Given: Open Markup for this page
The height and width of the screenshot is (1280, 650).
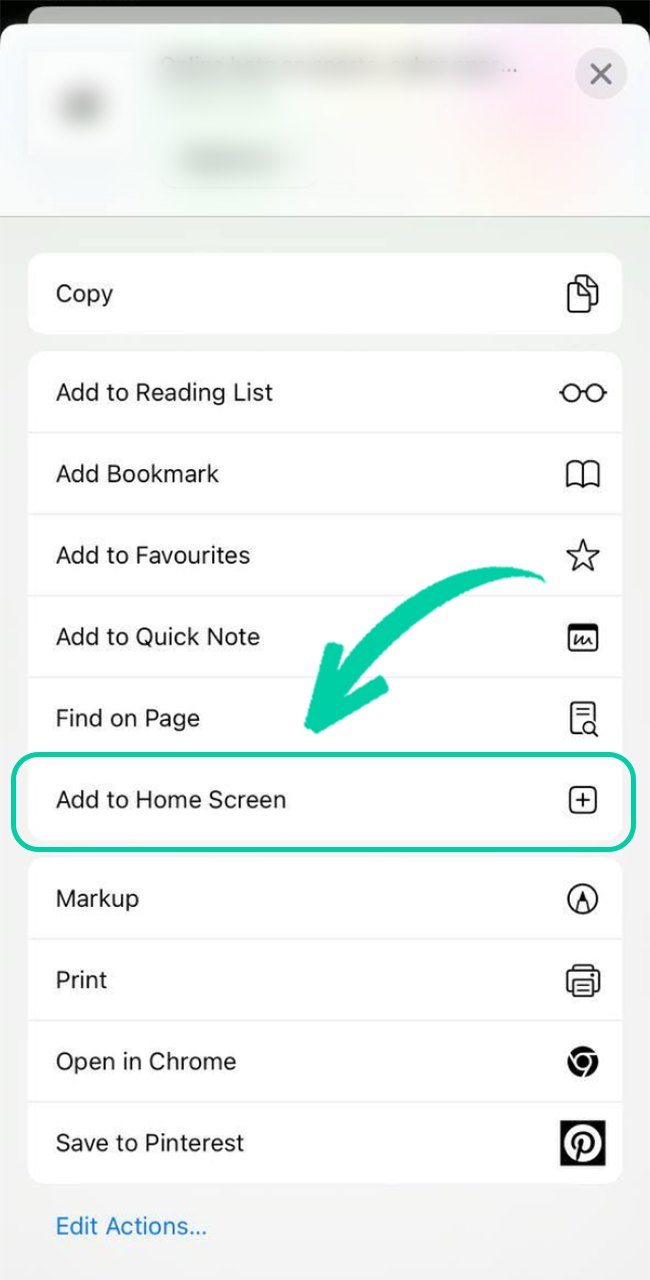Looking at the screenshot, I should click(x=324, y=899).
